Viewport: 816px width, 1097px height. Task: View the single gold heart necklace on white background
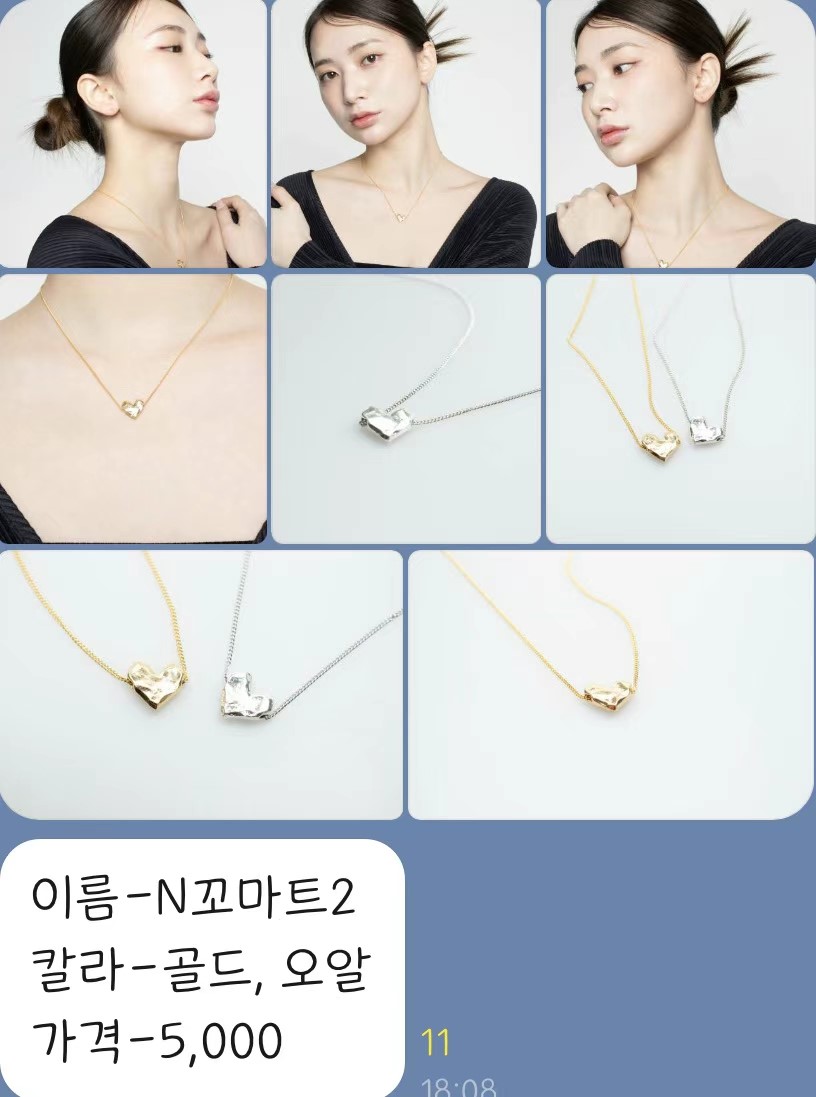click(610, 684)
